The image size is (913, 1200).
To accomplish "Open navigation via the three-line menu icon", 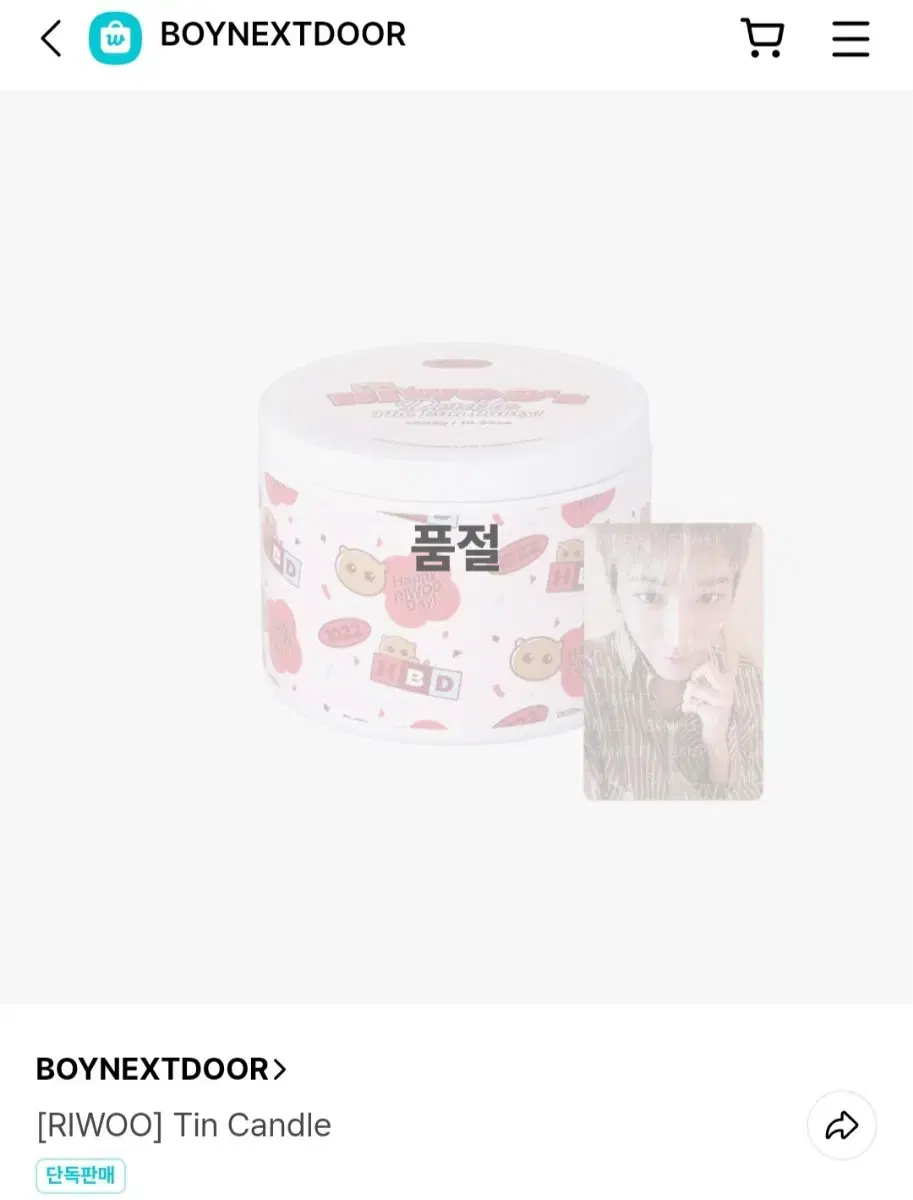I will tap(850, 38).
